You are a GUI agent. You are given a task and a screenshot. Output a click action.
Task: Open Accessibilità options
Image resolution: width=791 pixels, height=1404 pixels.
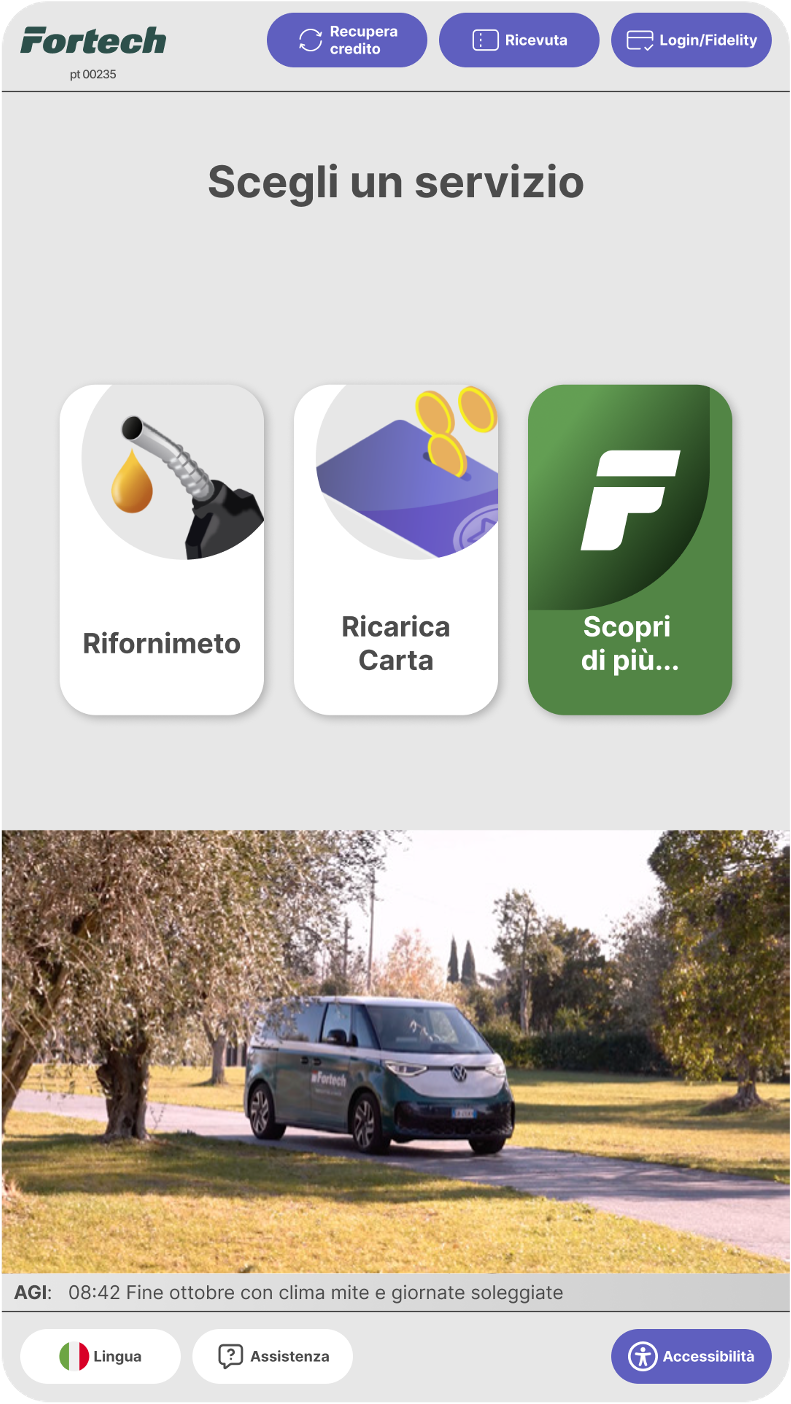[x=691, y=1356]
